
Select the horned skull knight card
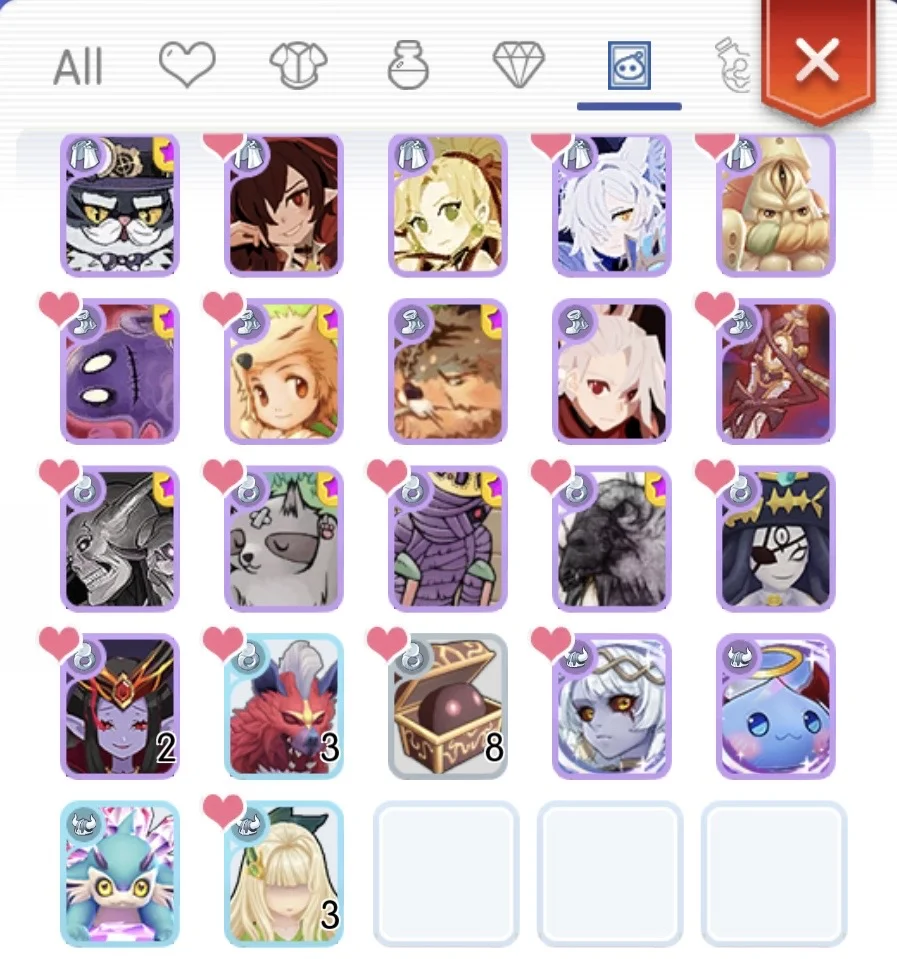click(x=120, y=540)
